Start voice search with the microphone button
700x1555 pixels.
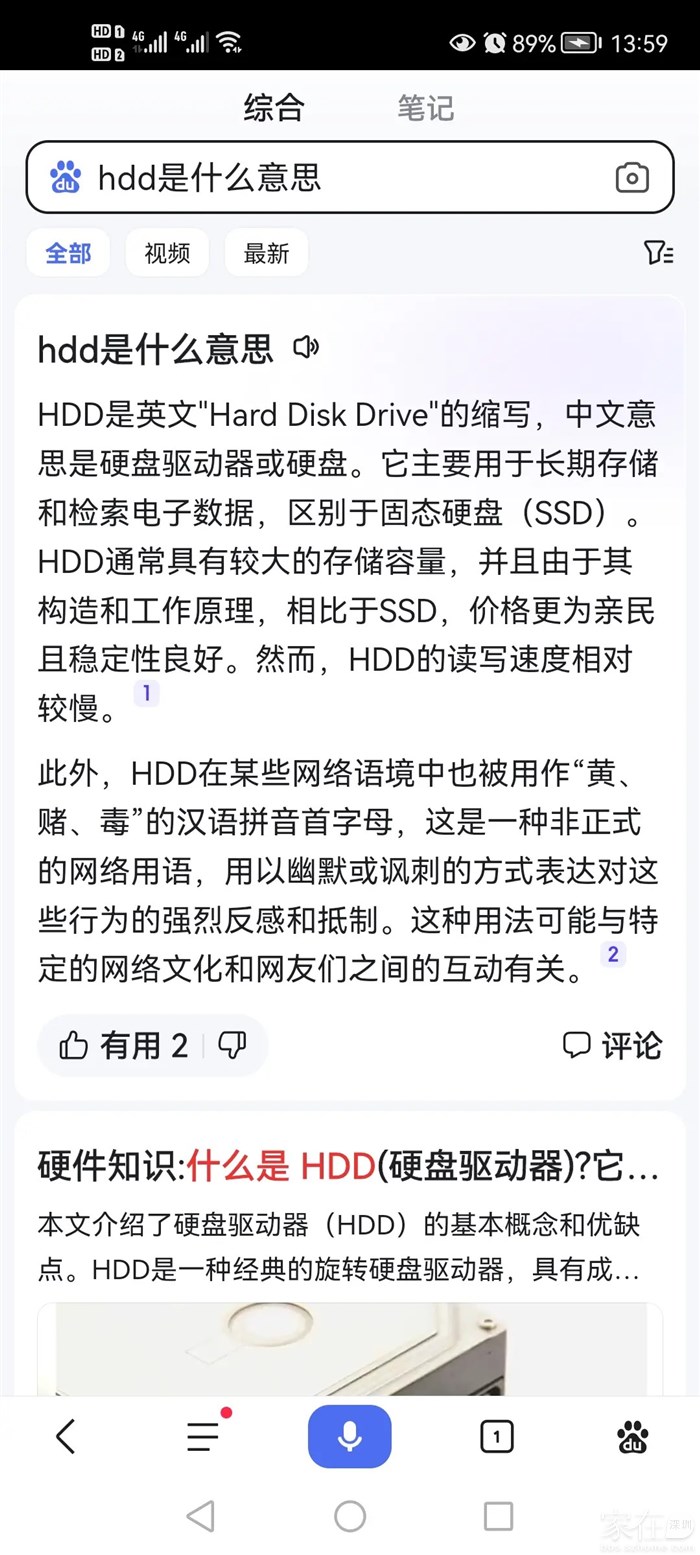349,1437
